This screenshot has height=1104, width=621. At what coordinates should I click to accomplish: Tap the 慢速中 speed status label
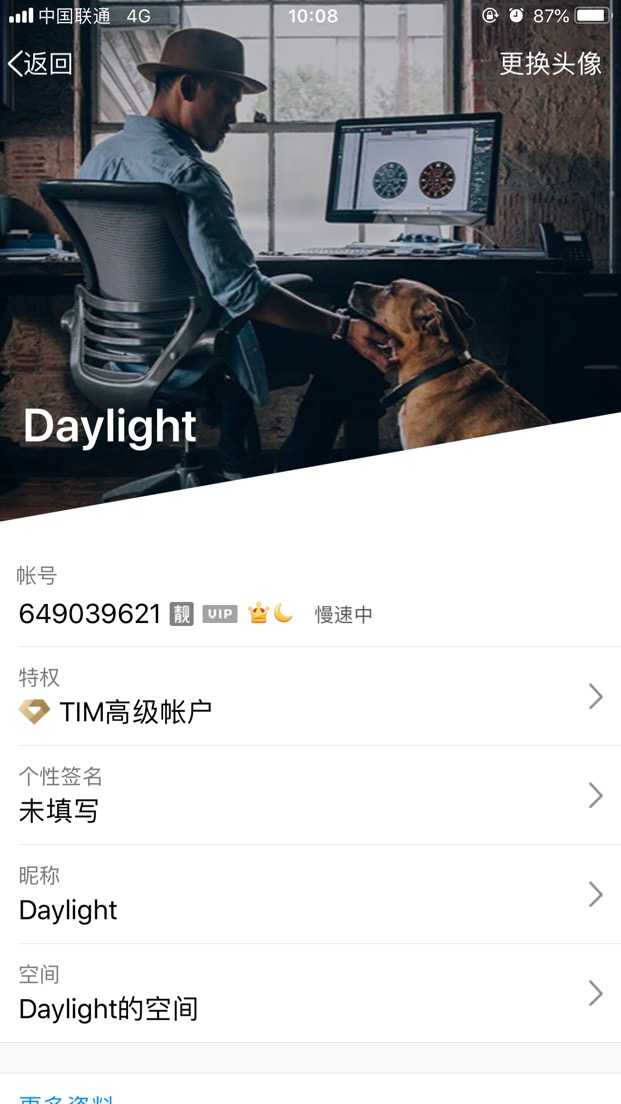[344, 615]
